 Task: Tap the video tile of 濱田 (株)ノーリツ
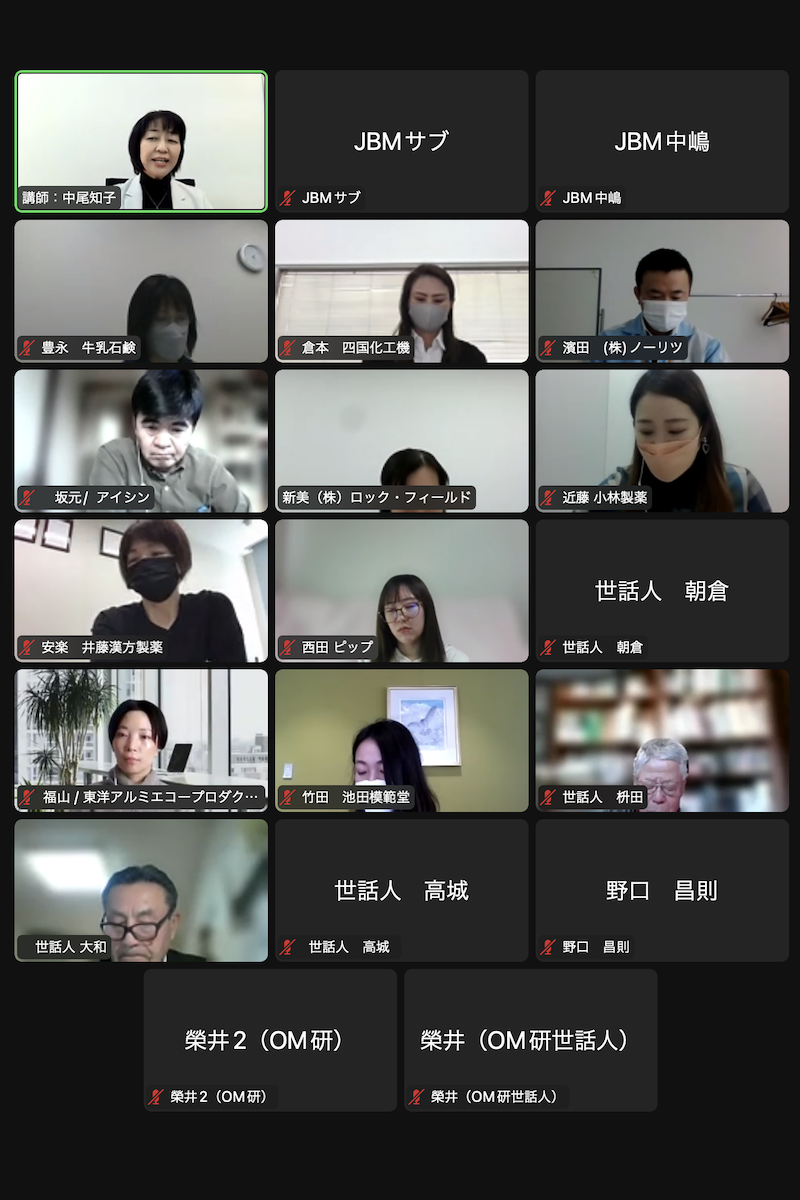pos(662,290)
